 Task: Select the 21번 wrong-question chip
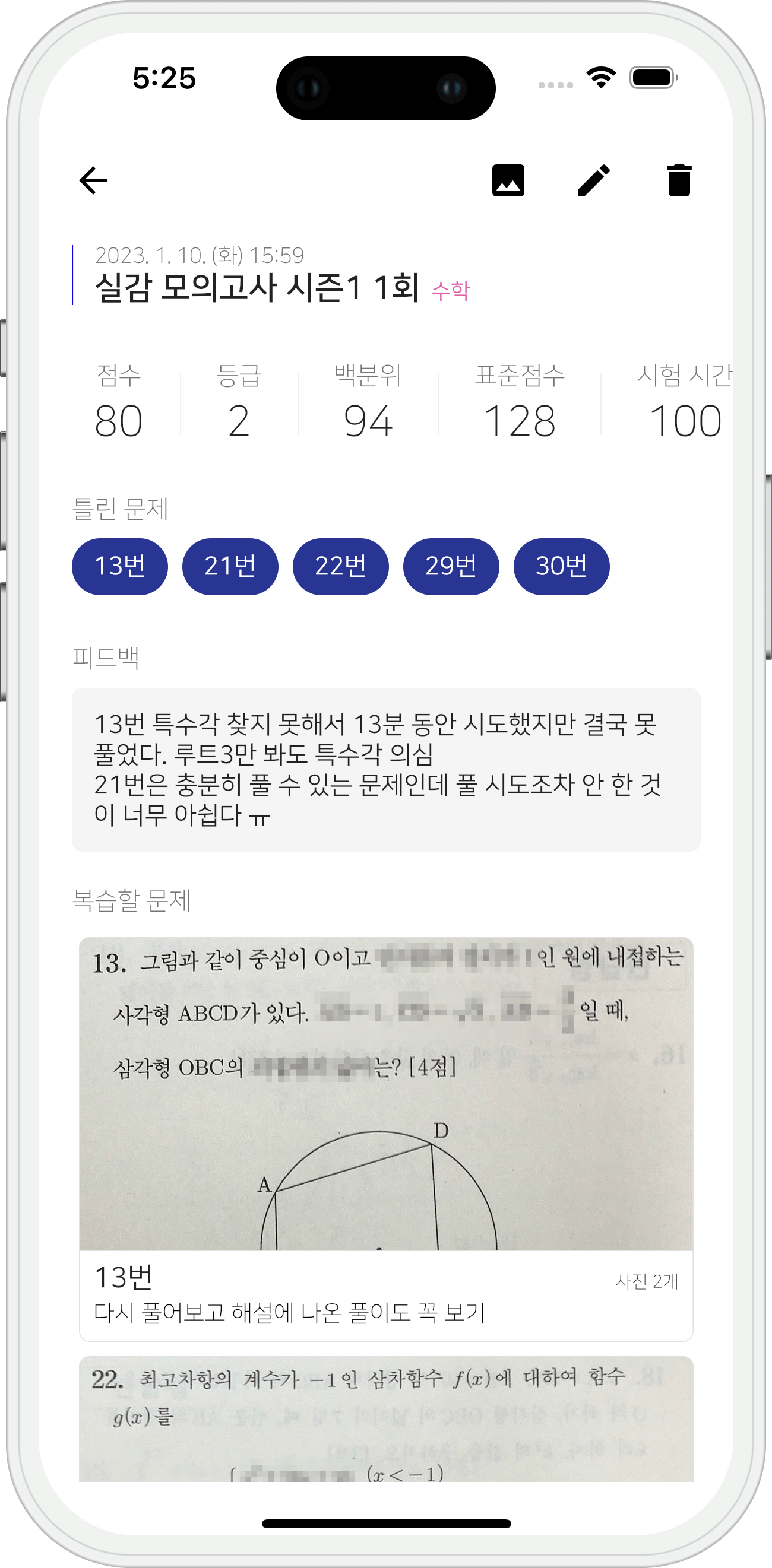pyautogui.click(x=230, y=566)
